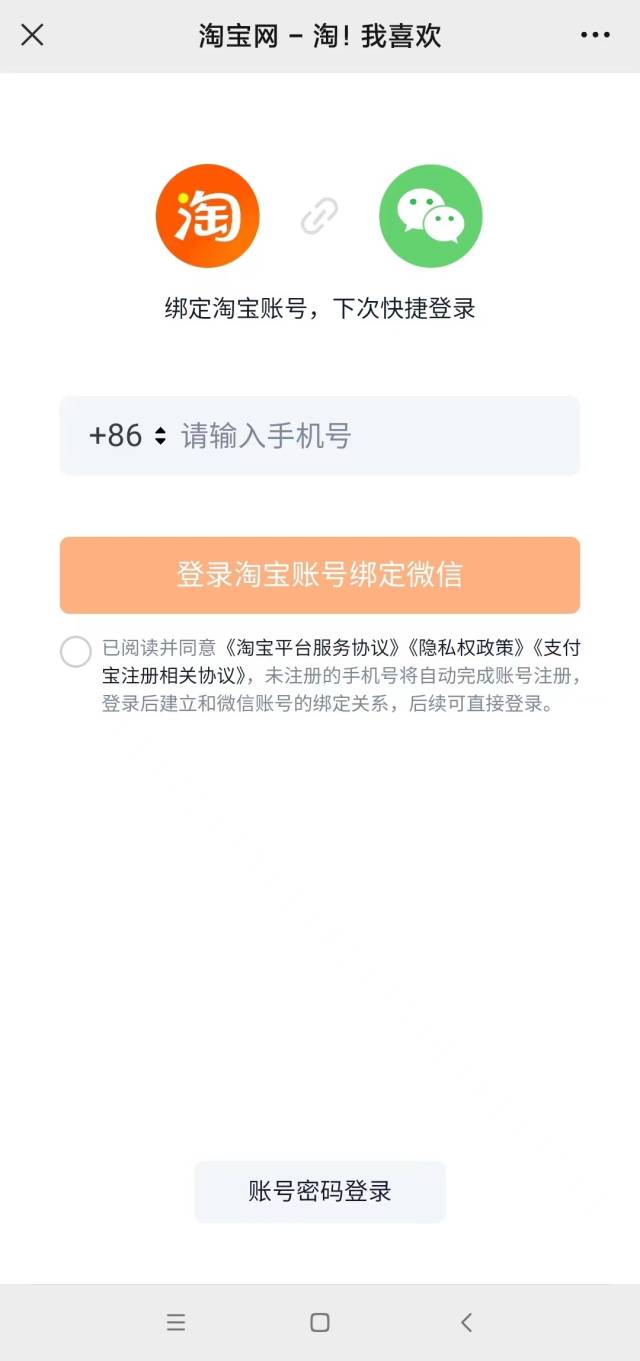
Task: Open the three-dot overflow menu
Action: [595, 35]
